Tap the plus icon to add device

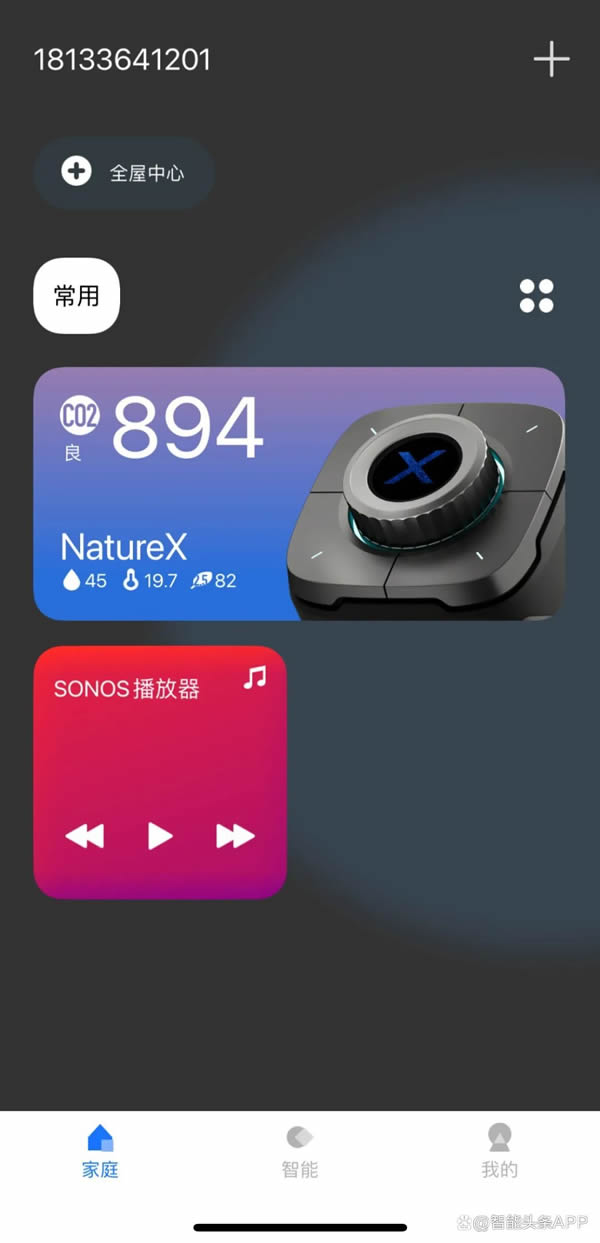tap(551, 59)
